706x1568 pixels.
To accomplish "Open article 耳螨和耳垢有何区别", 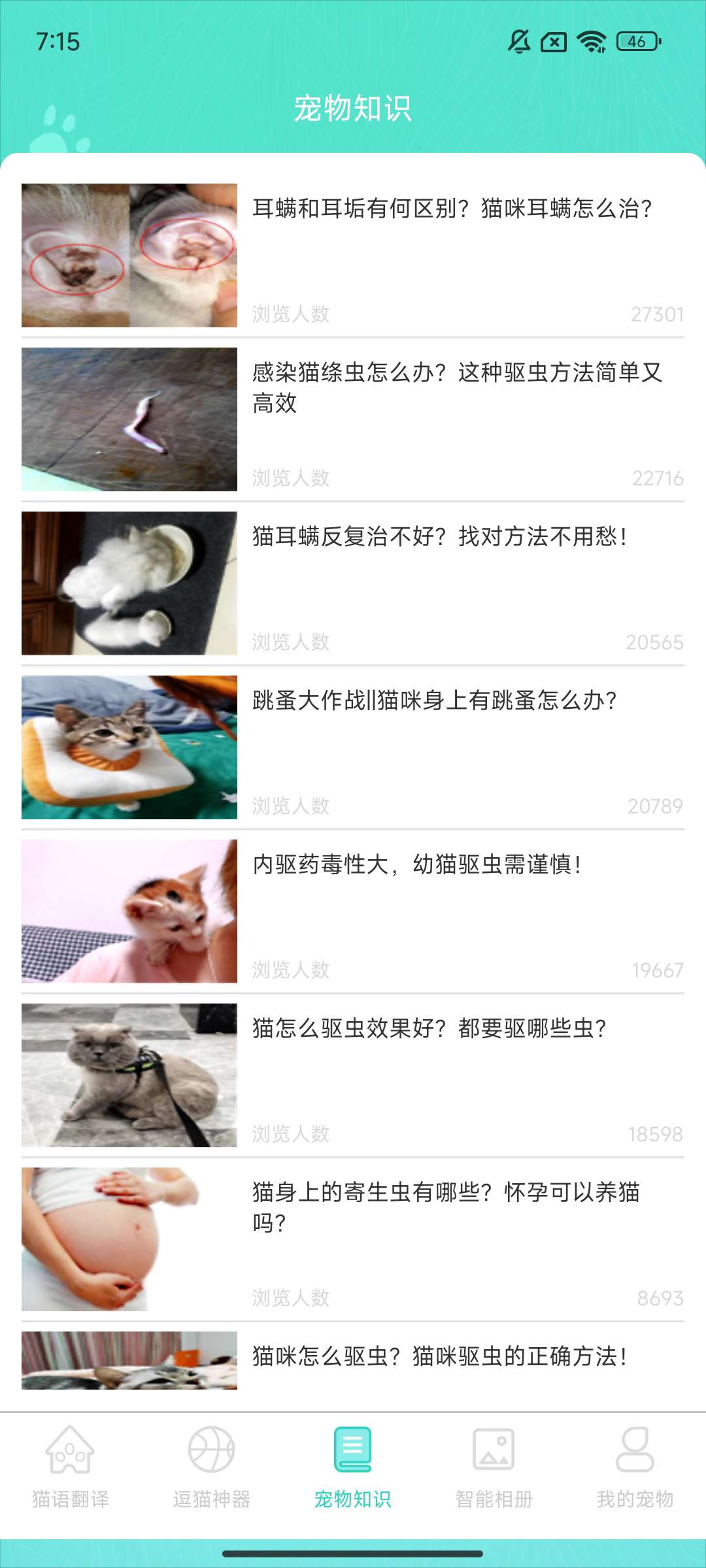I will (451, 209).
